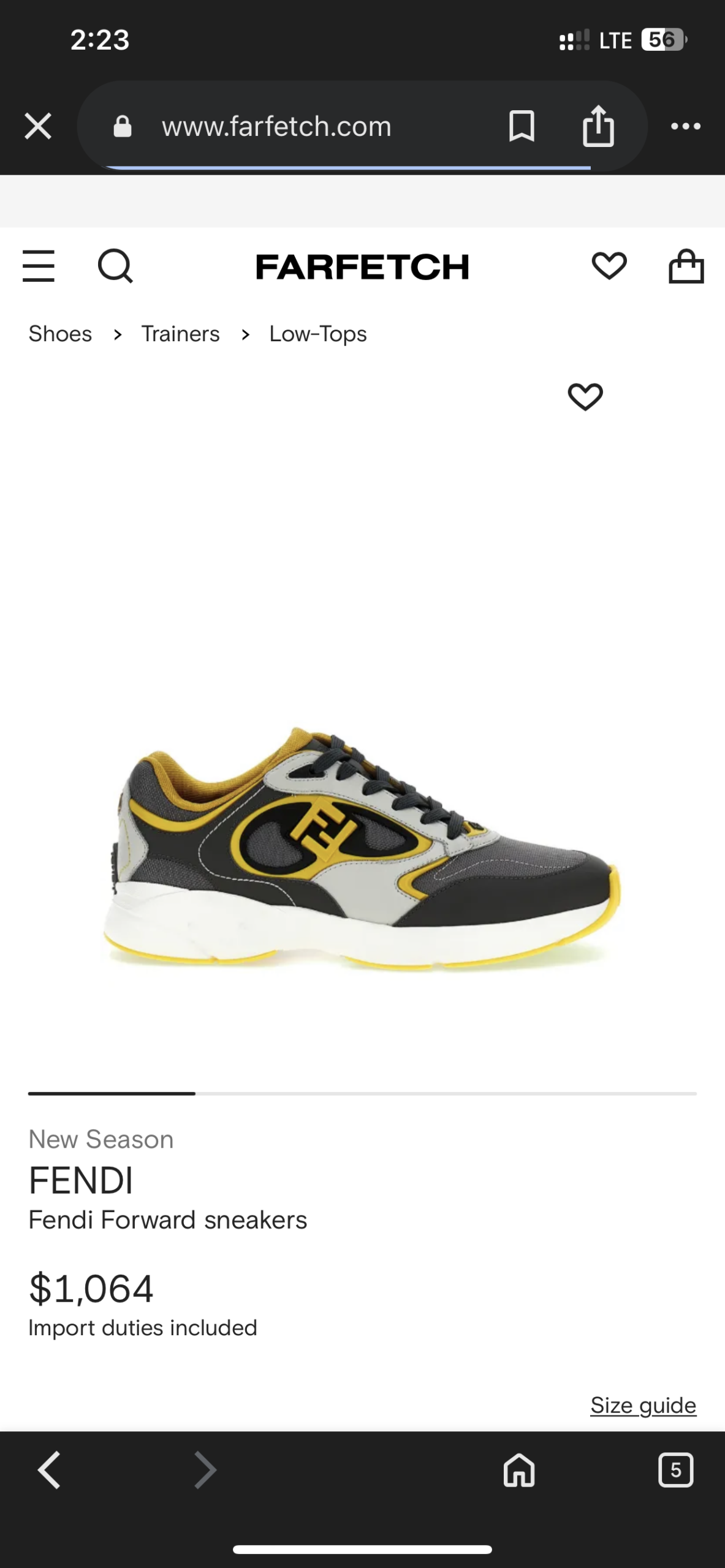This screenshot has width=725, height=1568.
Task: Open the tab switcher showing 5 tabs
Action: (675, 1469)
